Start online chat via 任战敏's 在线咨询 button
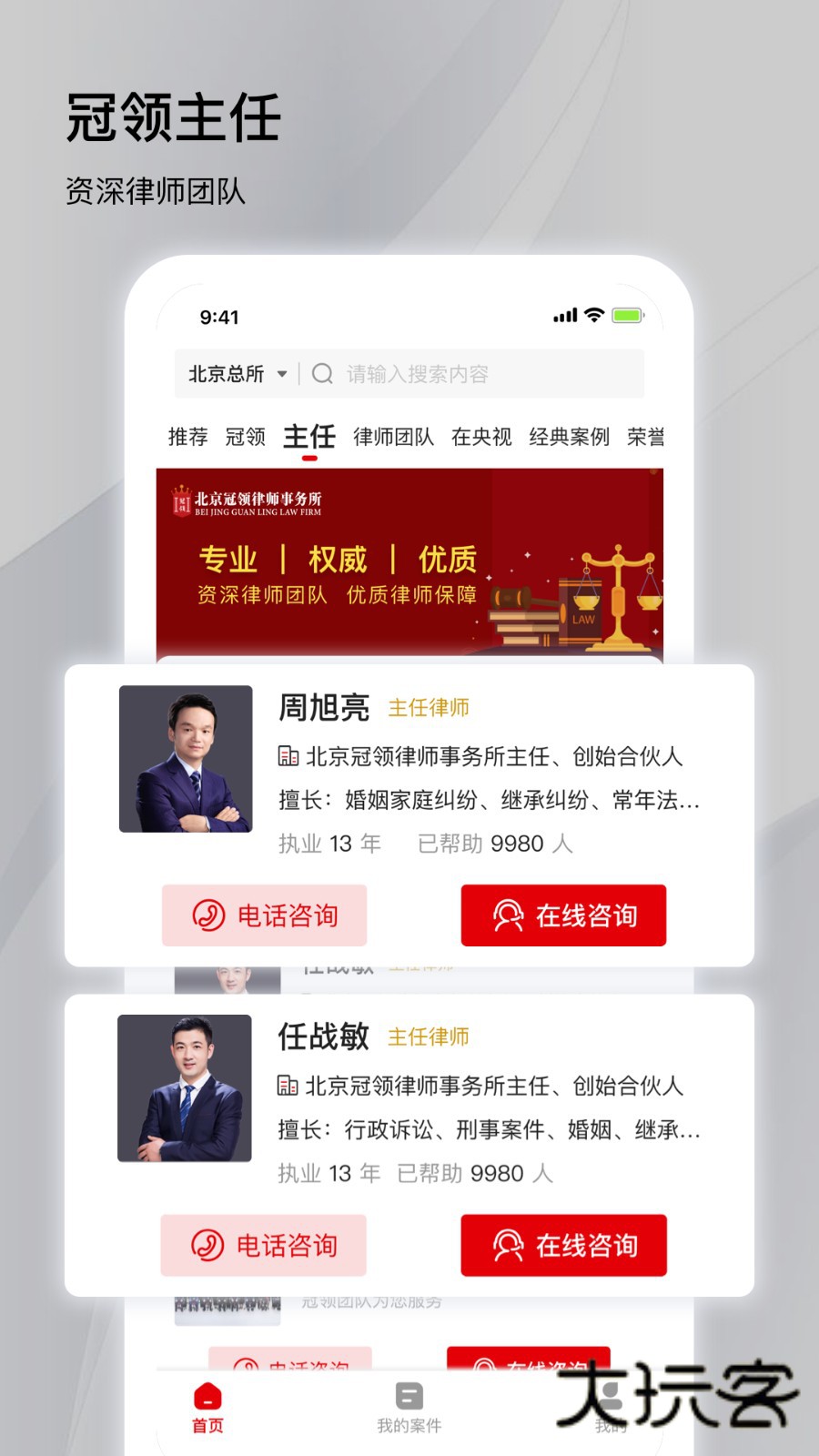Image resolution: width=819 pixels, height=1456 pixels. click(x=563, y=1245)
